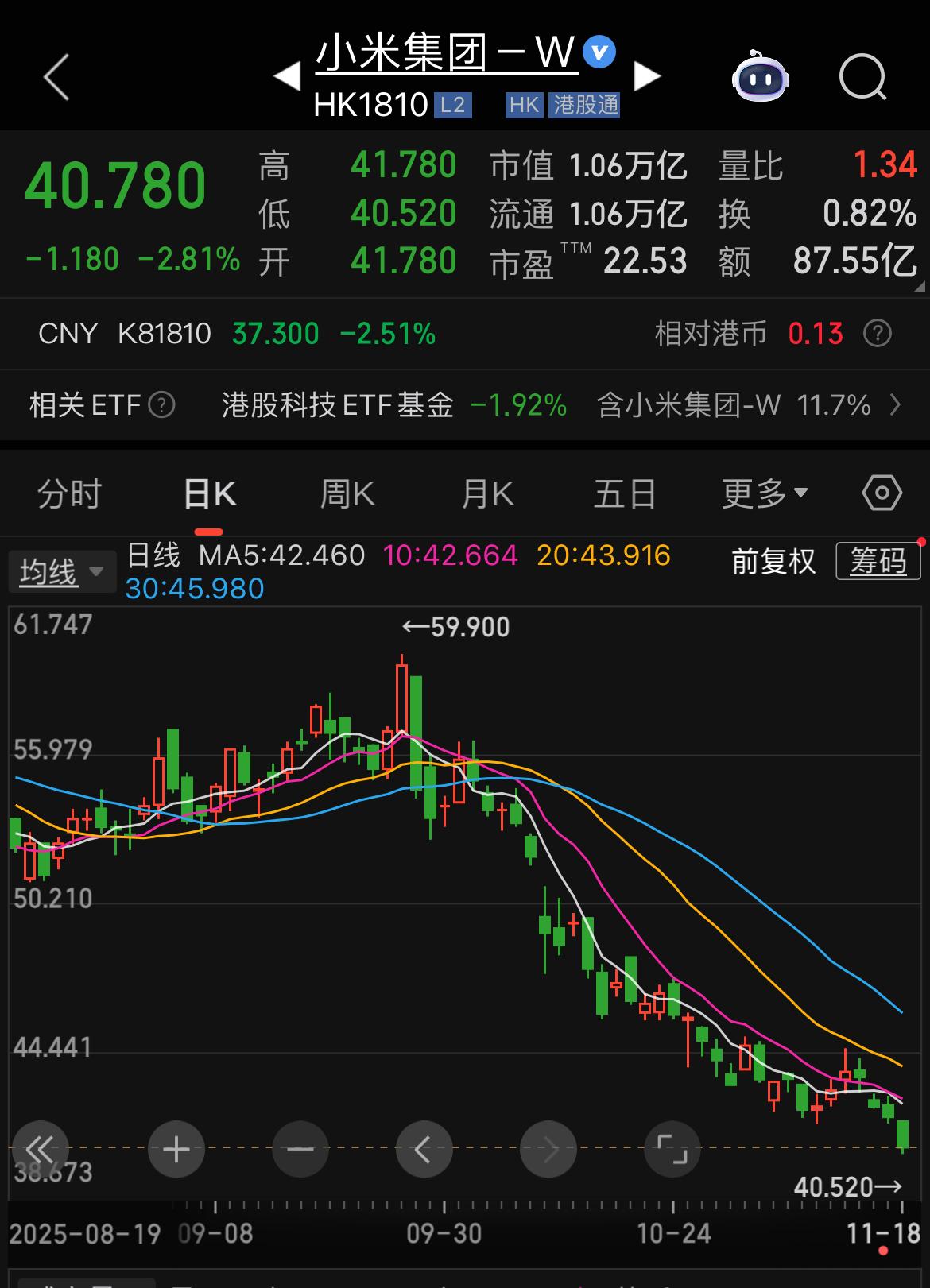The image size is (930, 1288).
Task: Pan chart left with left-arrow control
Action: [424, 1149]
